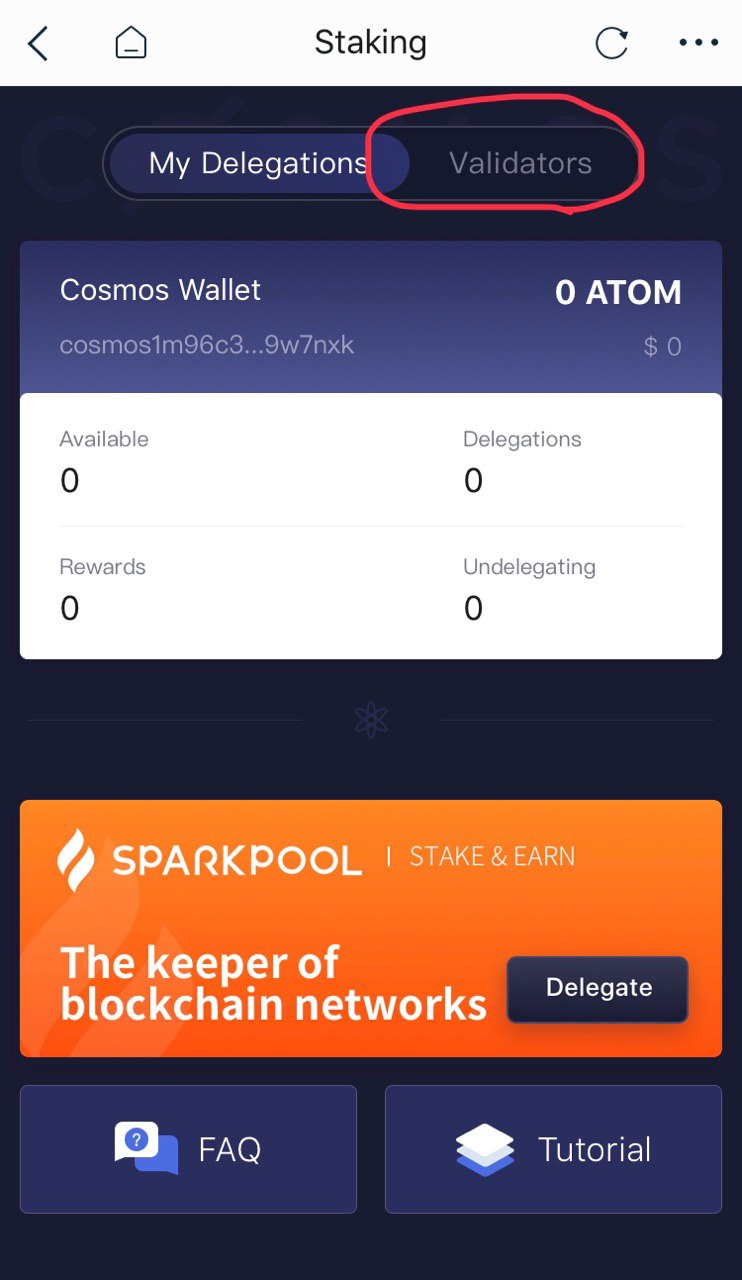Refresh the Staking page

611,43
